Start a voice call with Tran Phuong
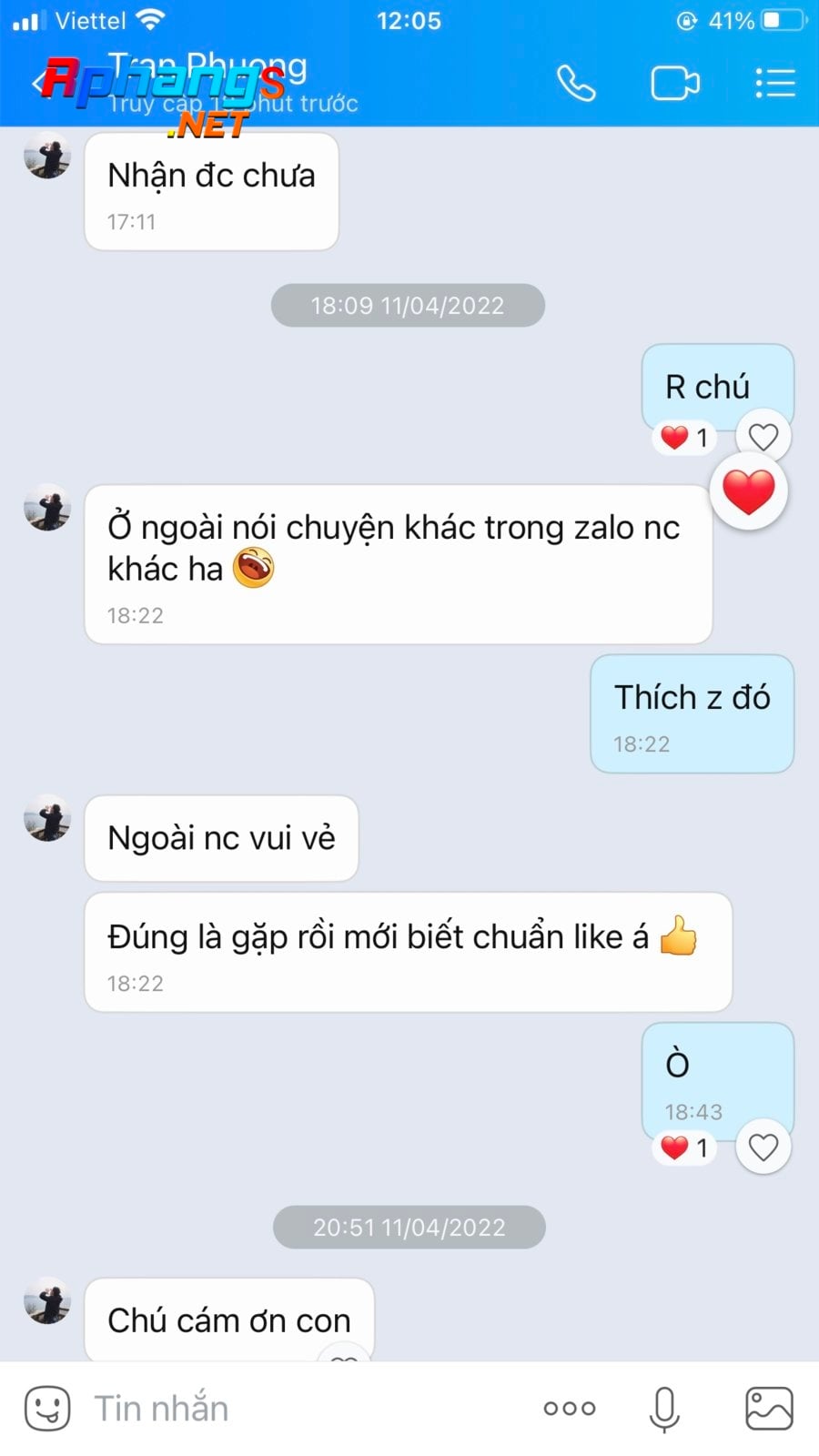The height and width of the screenshot is (1456, 819). (x=576, y=84)
